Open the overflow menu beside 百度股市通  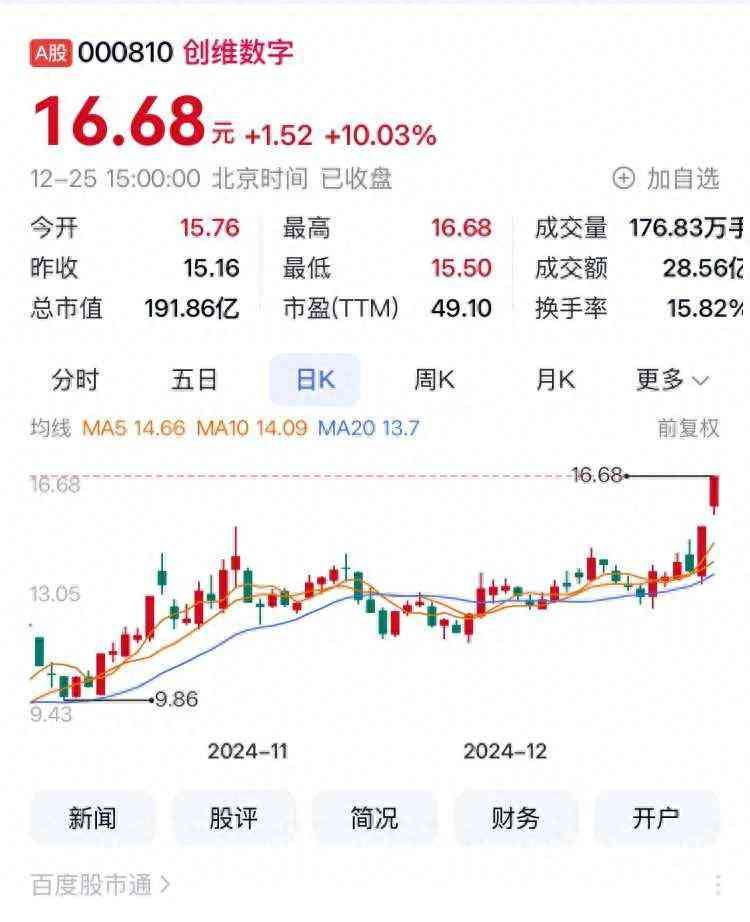(x=717, y=885)
